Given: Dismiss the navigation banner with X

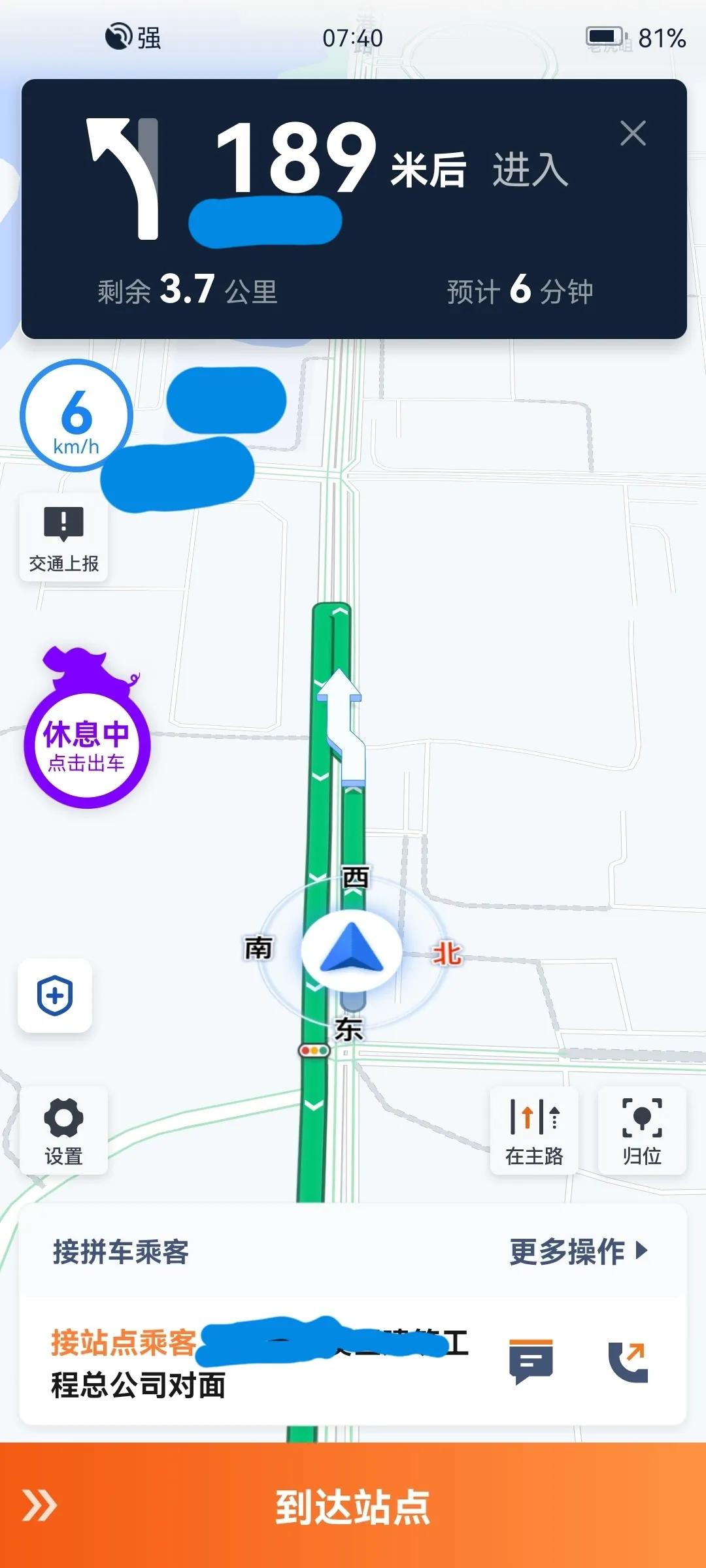Looking at the screenshot, I should [632, 133].
